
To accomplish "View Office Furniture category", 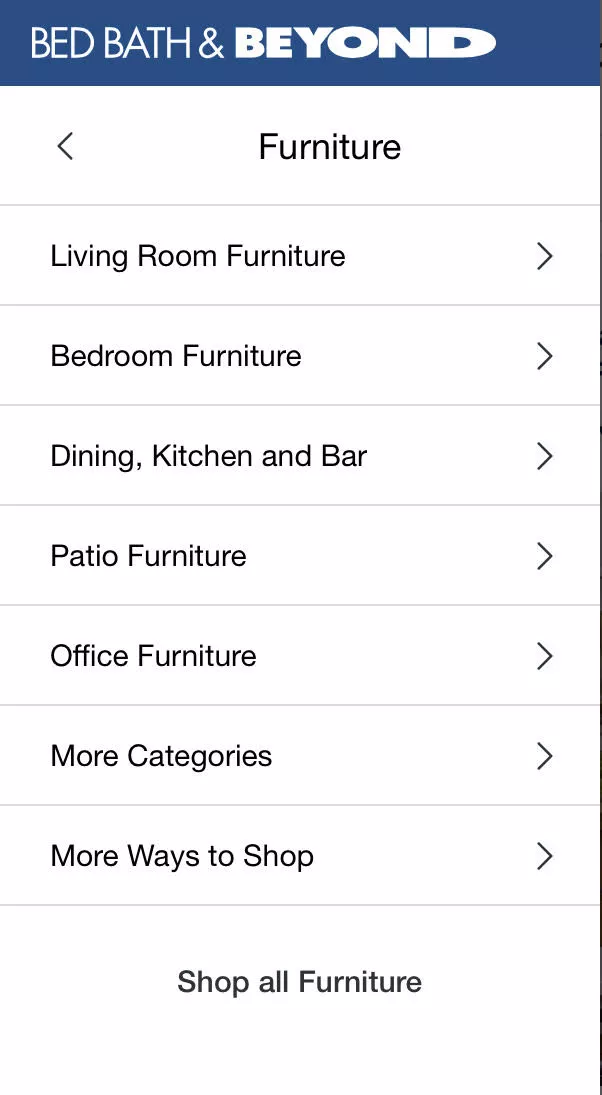I will click(300, 656).
